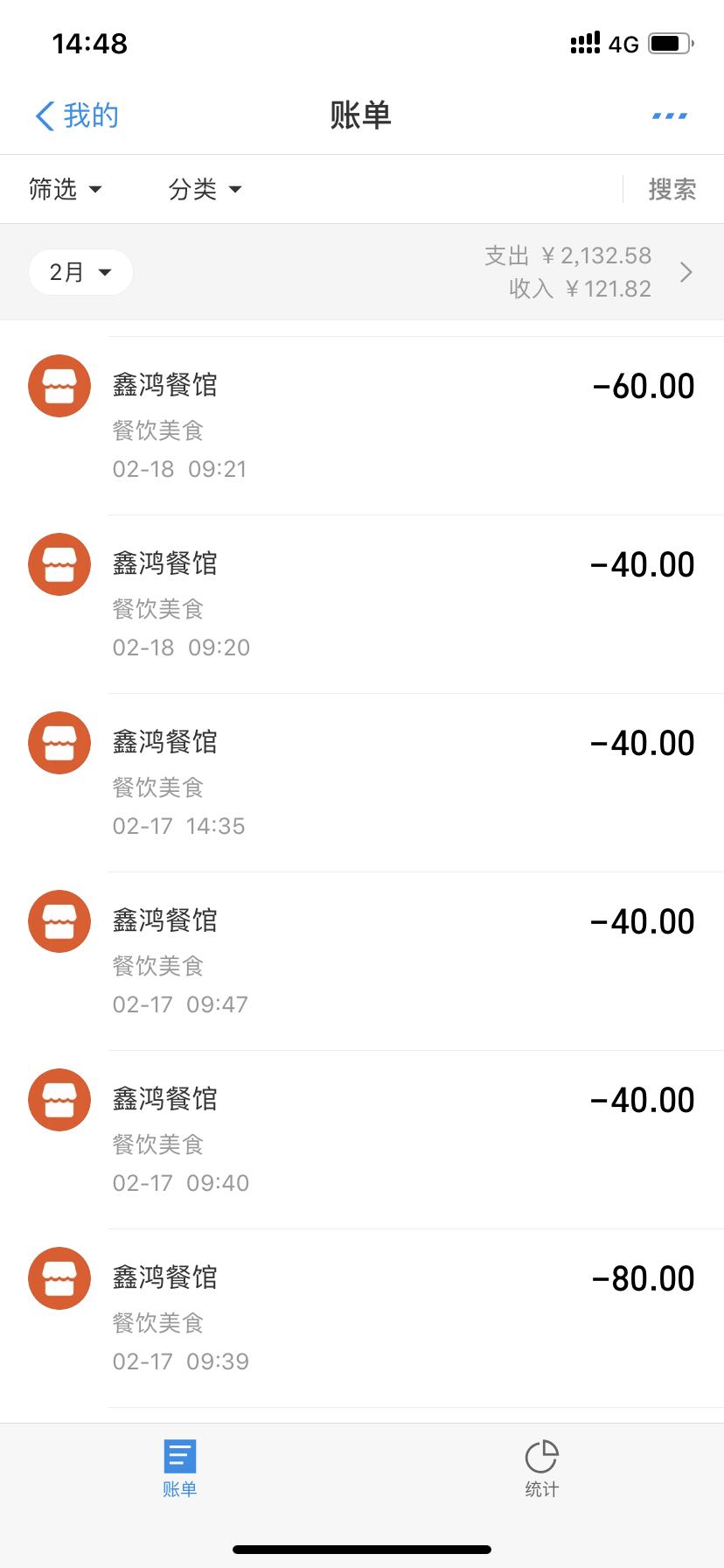Select the 账单 tab
724x1568 pixels.
(180, 1468)
